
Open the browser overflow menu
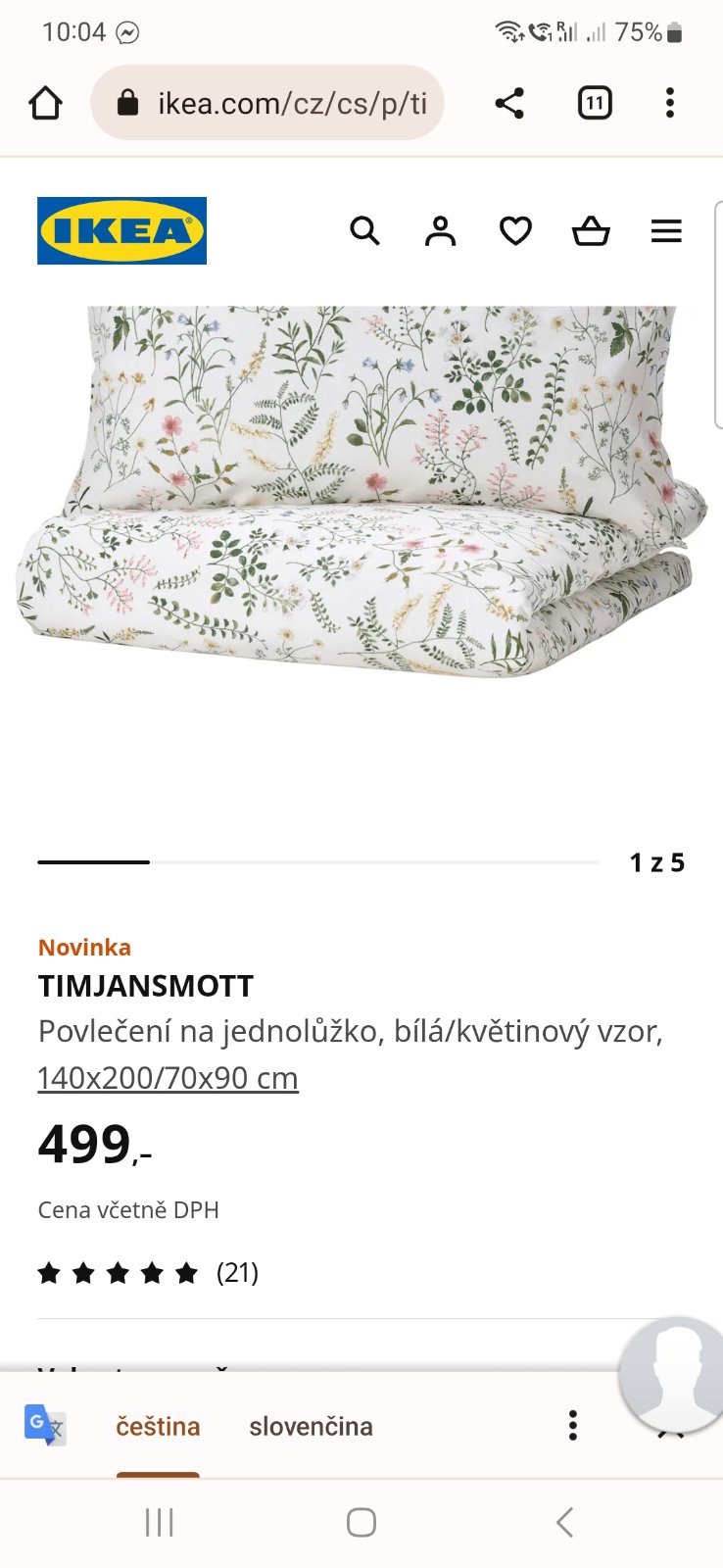(x=670, y=103)
